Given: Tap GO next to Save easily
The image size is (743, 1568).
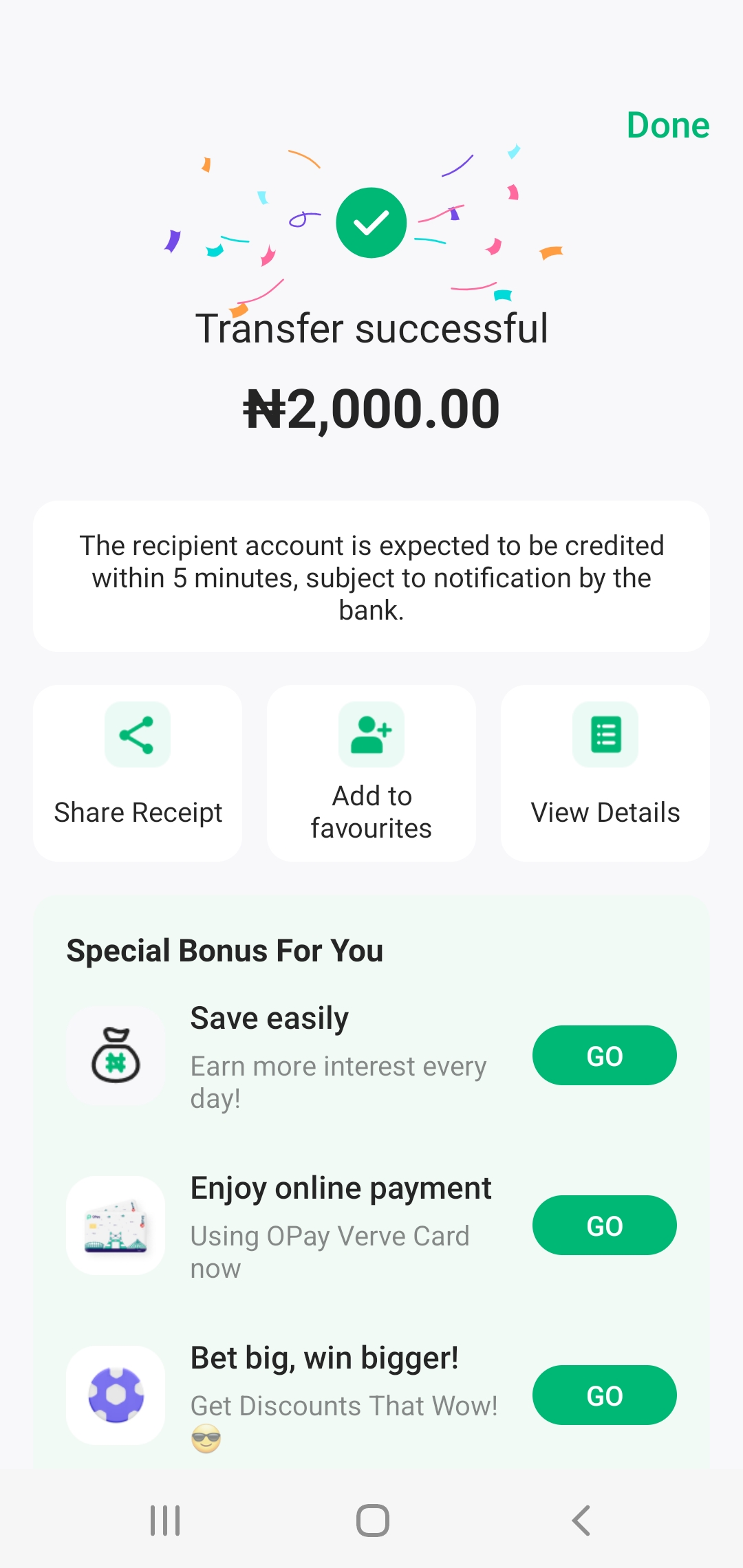Looking at the screenshot, I should click(604, 1055).
